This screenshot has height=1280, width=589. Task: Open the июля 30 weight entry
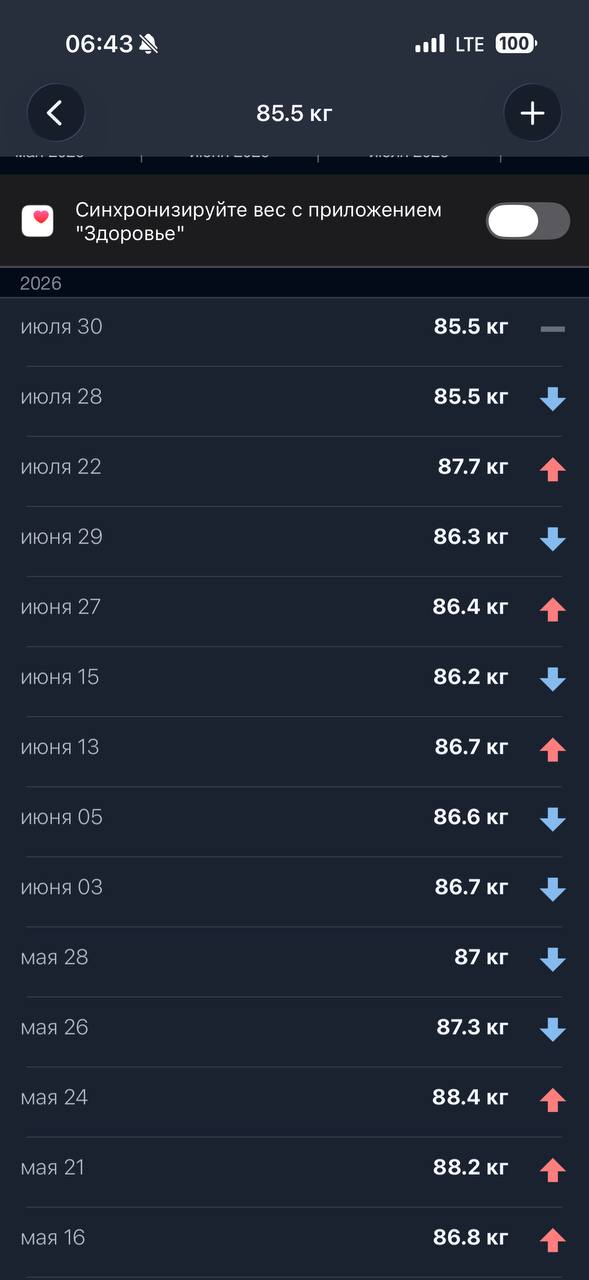[x=294, y=327]
